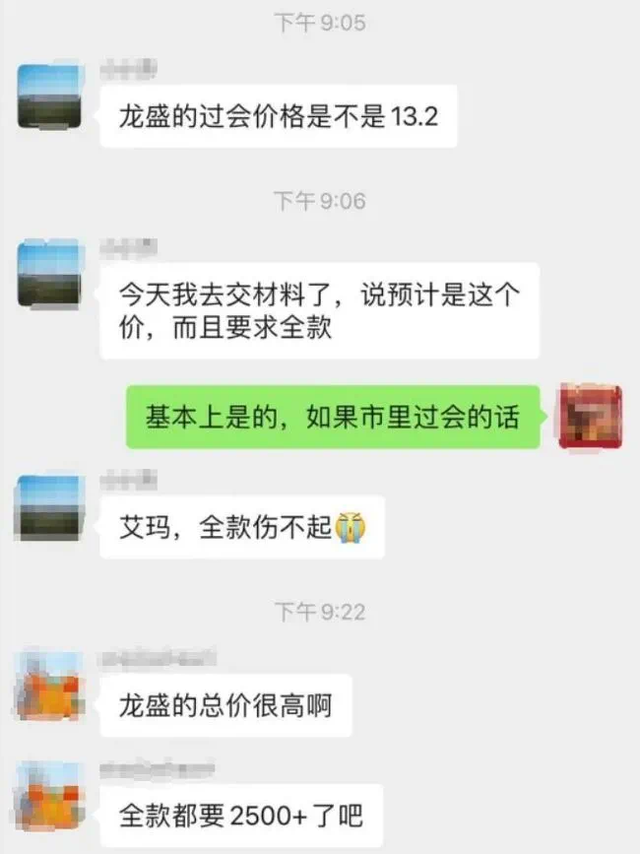640x854 pixels.
Task: Tap avatar next to "全款都要 2500+ 了吧"
Action: pos(49,795)
